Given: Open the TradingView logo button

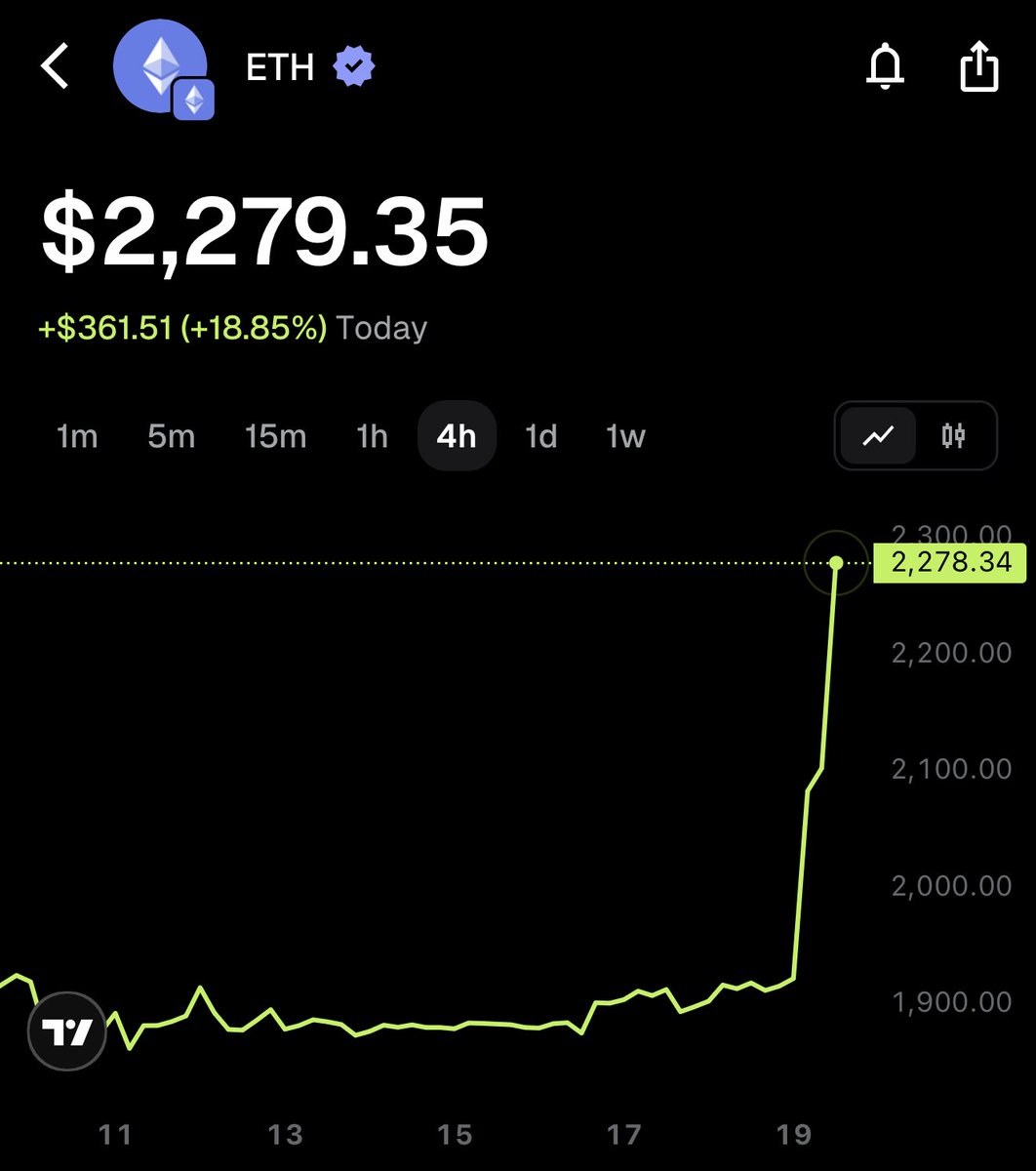Looking at the screenshot, I should pos(66,1031).
